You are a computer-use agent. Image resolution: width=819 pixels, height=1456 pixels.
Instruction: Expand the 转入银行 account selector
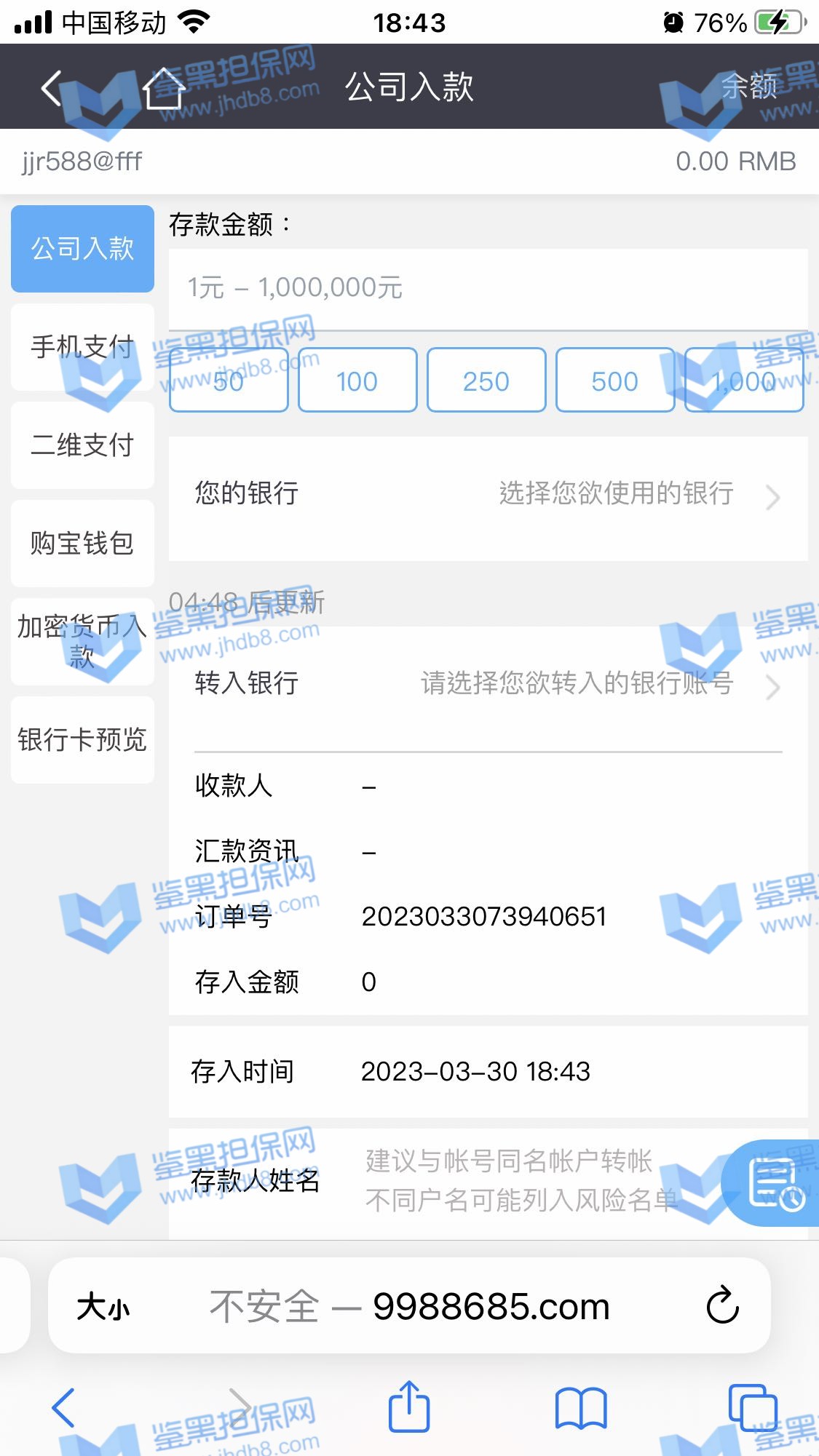(x=488, y=684)
